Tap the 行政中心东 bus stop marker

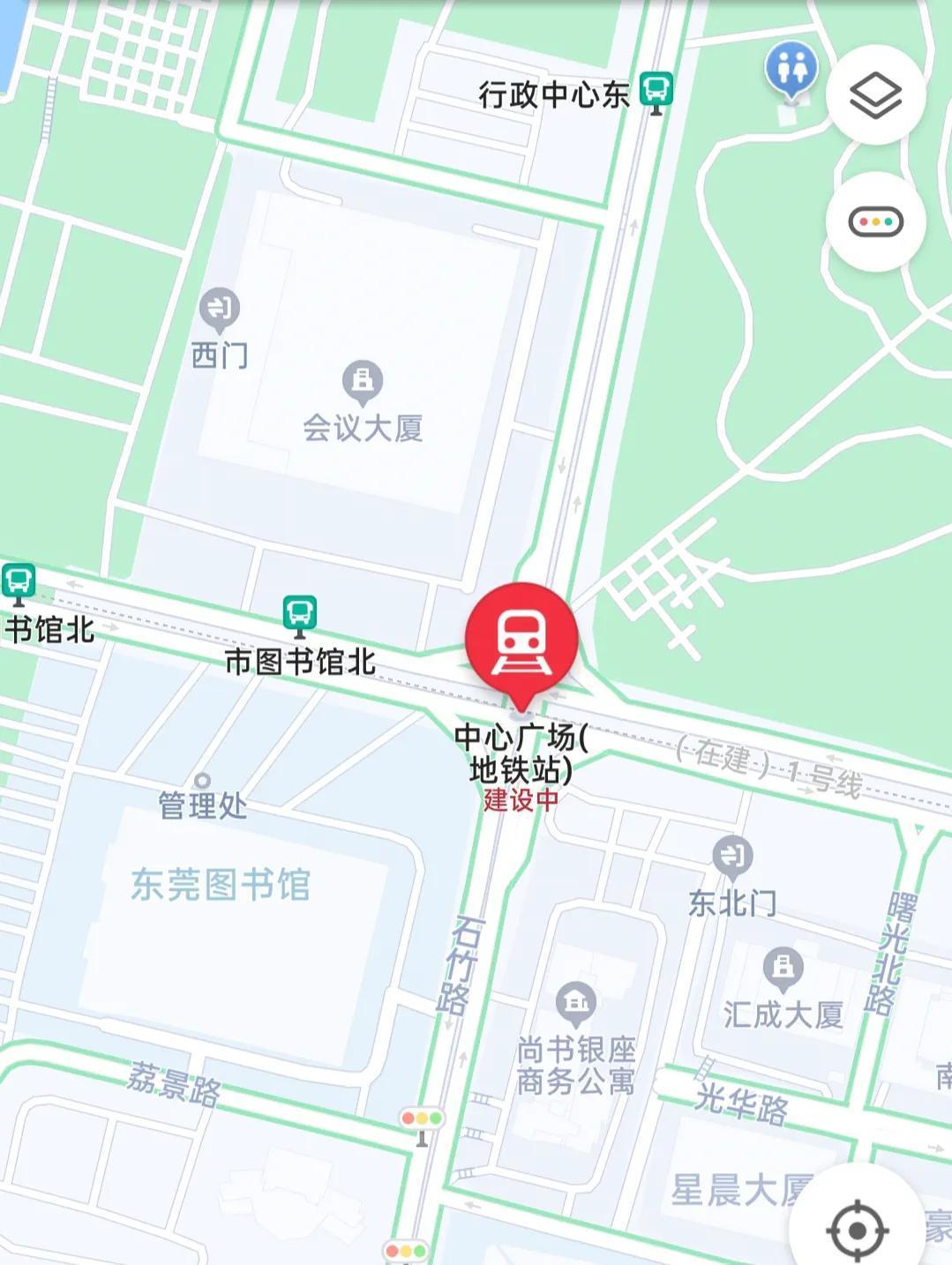(x=655, y=91)
